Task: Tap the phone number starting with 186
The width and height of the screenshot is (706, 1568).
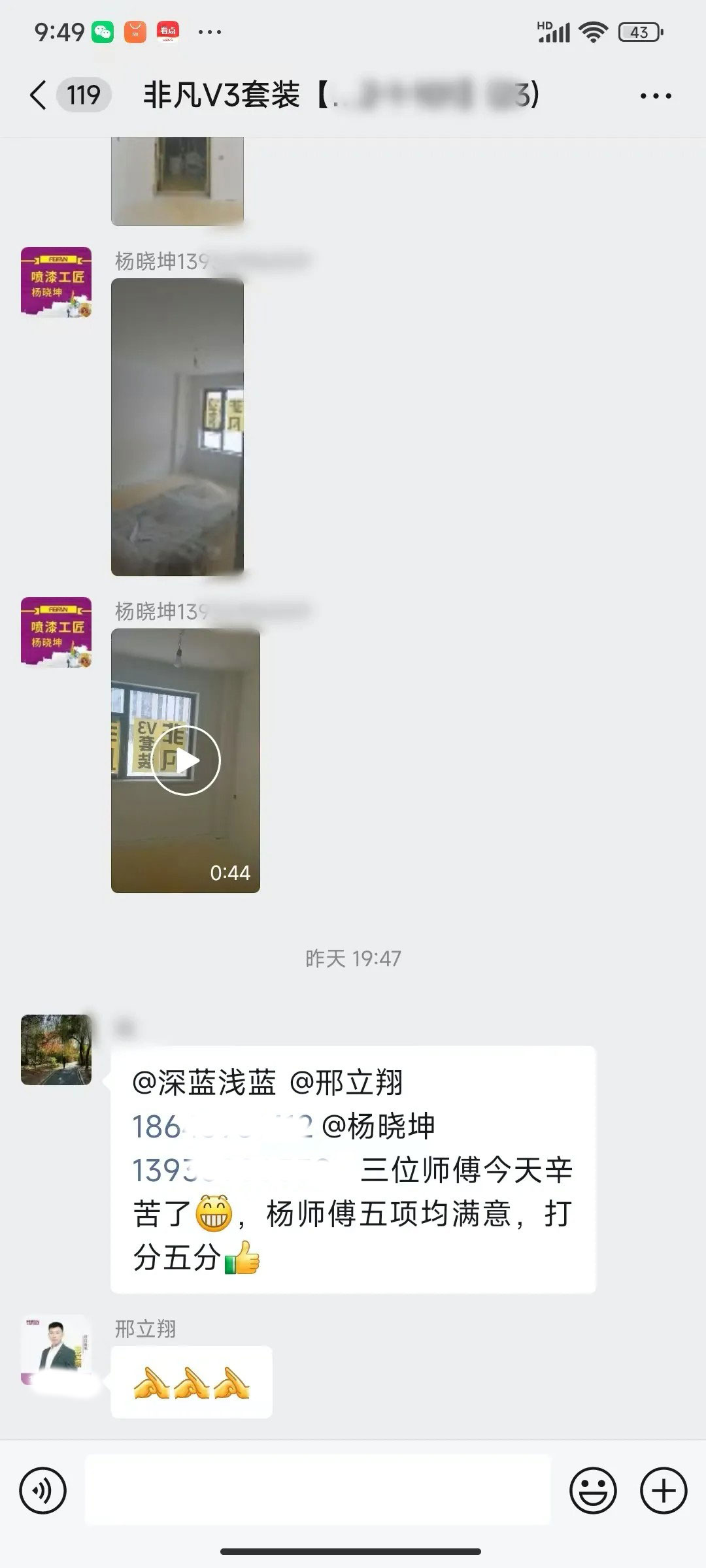Action: (222, 1127)
